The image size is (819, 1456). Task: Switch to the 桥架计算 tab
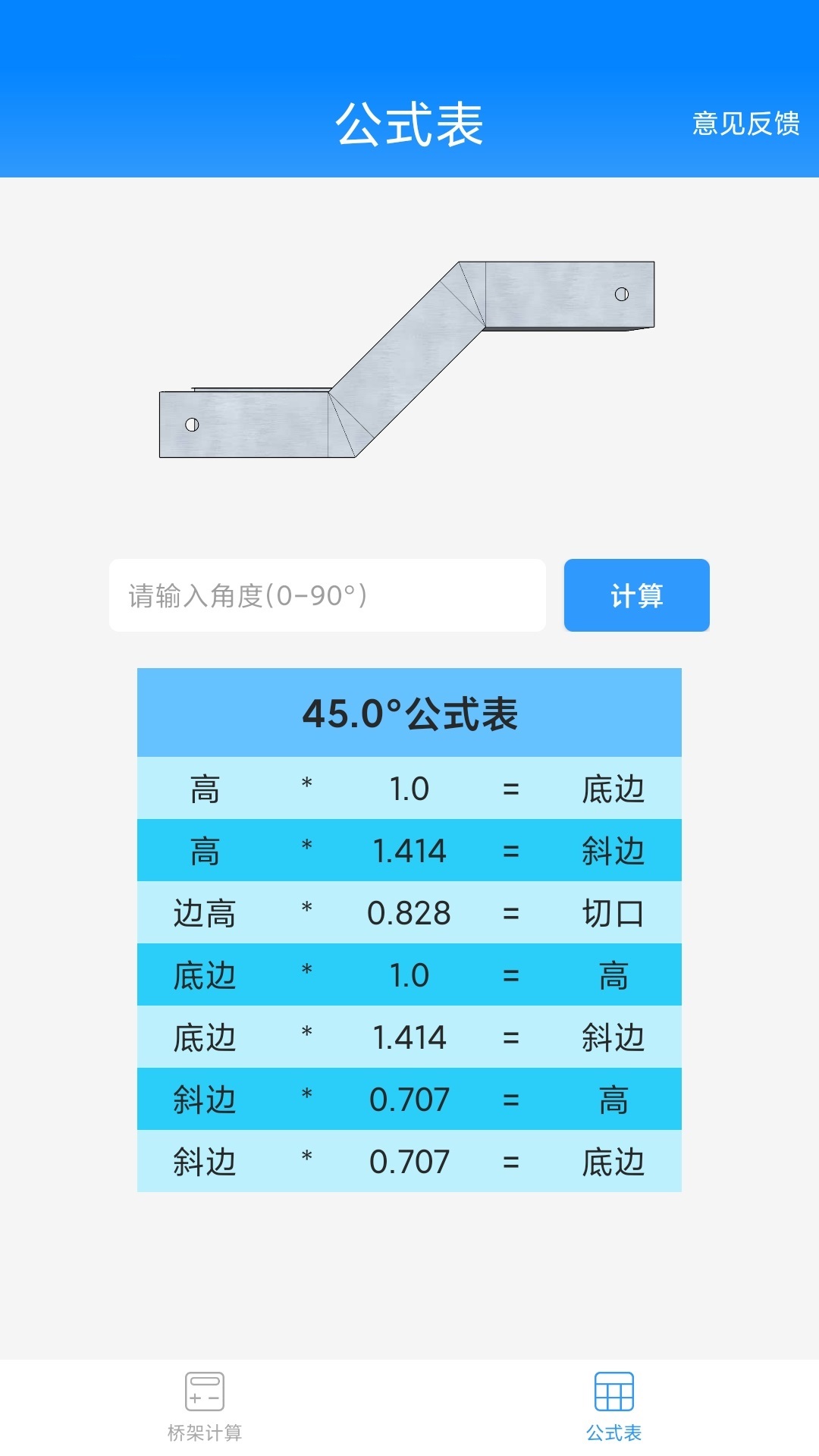205,1407
